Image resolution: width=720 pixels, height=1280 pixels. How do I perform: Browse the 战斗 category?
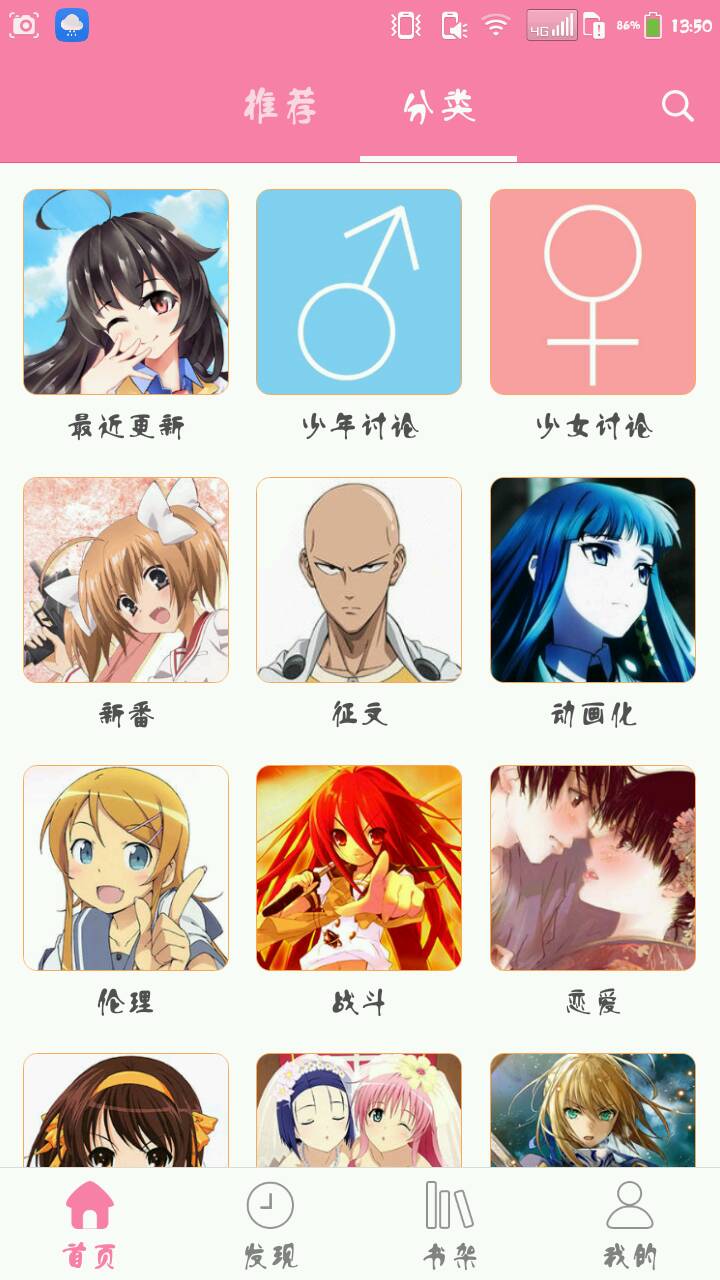pos(359,868)
